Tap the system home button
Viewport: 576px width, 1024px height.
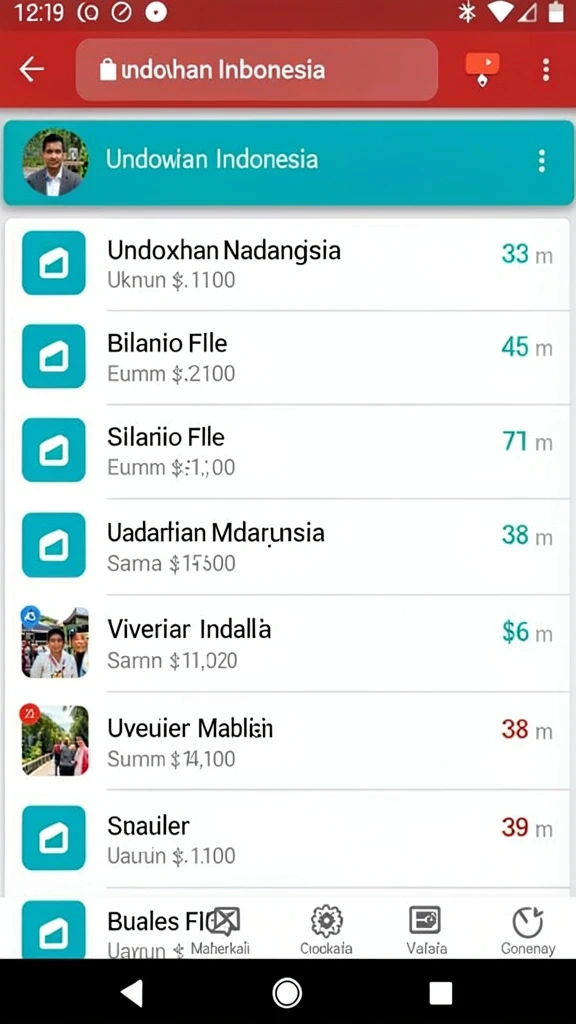(287, 993)
